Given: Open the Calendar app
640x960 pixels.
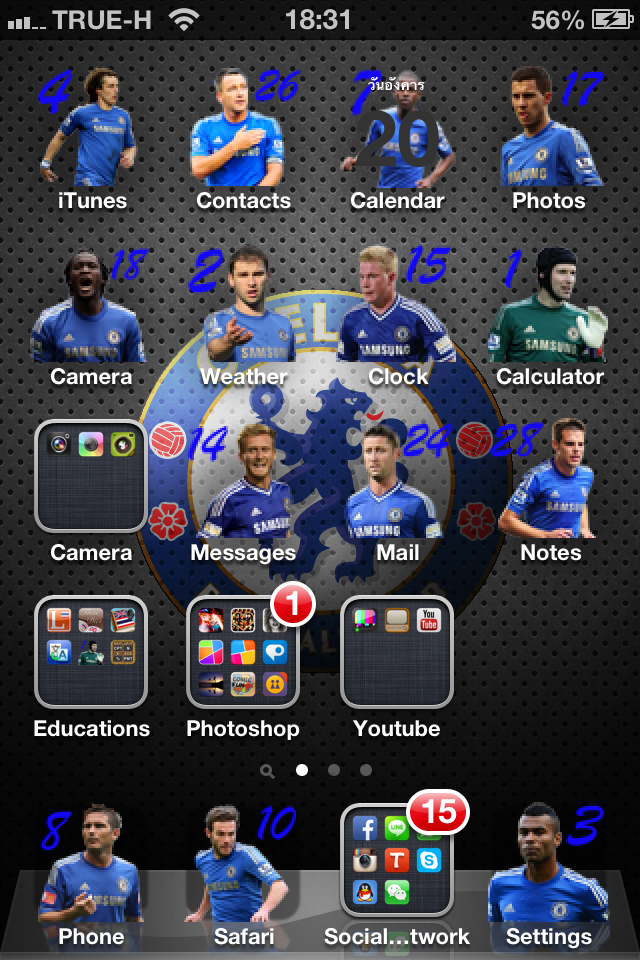Looking at the screenshot, I should point(397,130).
